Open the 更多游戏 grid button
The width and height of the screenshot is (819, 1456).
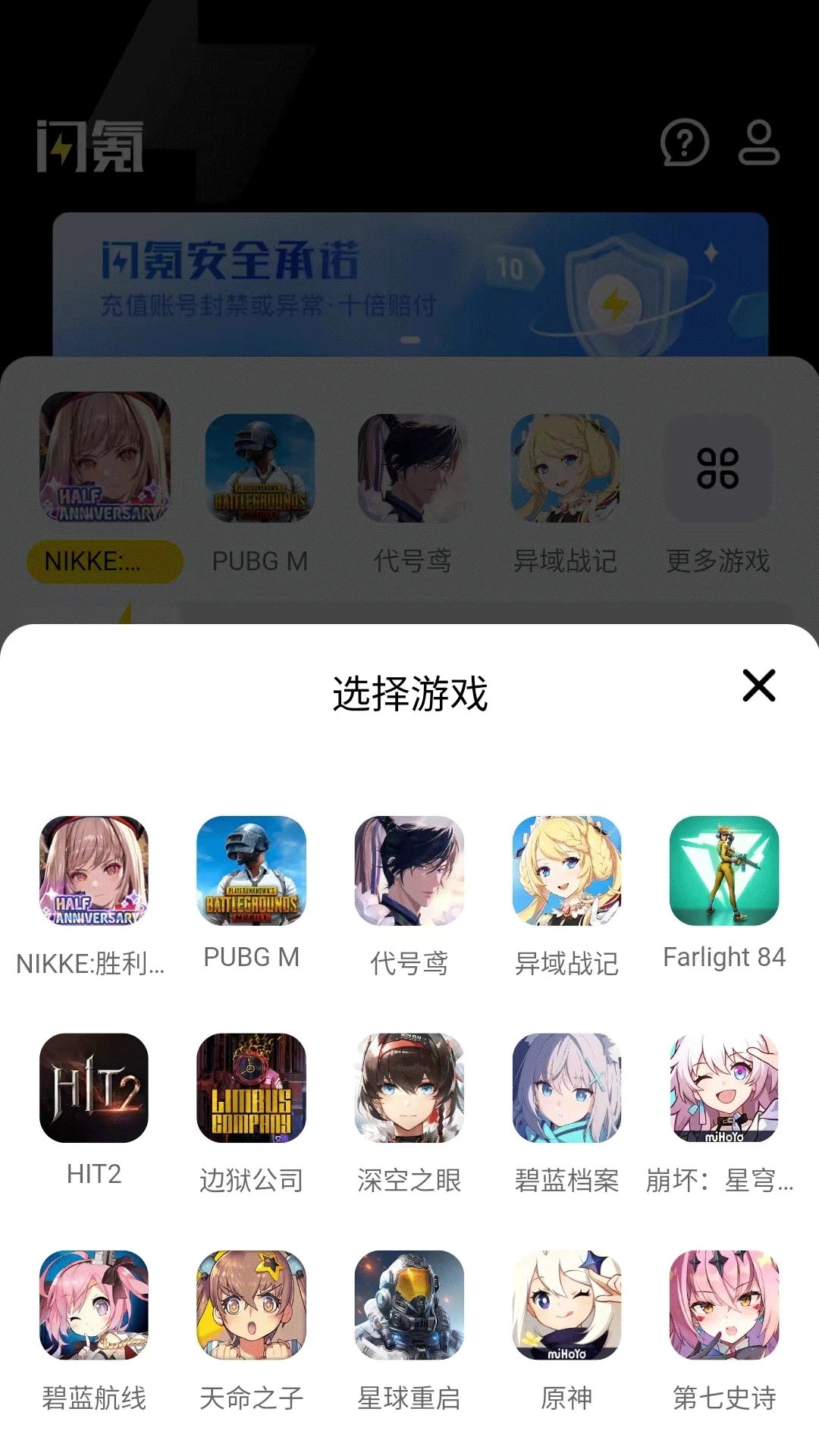click(717, 470)
